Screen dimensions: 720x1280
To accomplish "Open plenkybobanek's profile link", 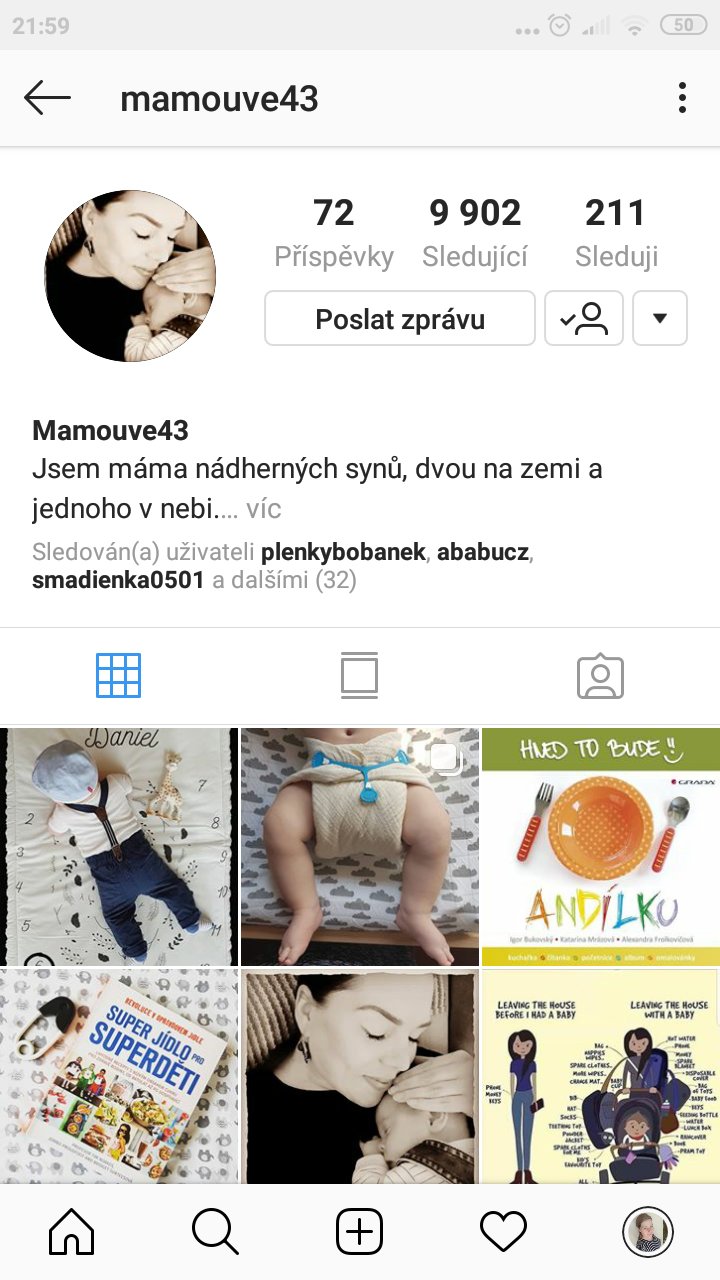I will (343, 552).
